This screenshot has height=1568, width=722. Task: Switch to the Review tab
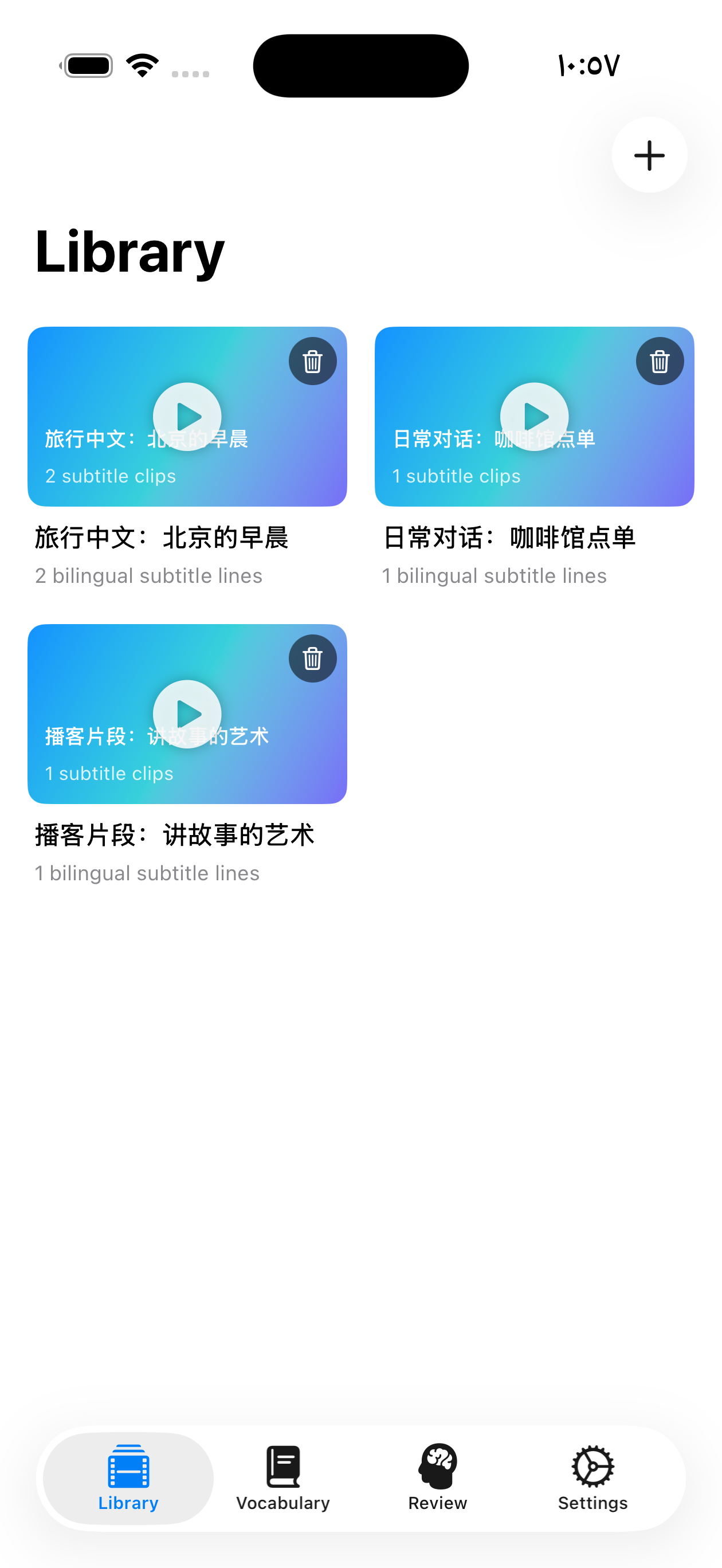click(x=438, y=1478)
